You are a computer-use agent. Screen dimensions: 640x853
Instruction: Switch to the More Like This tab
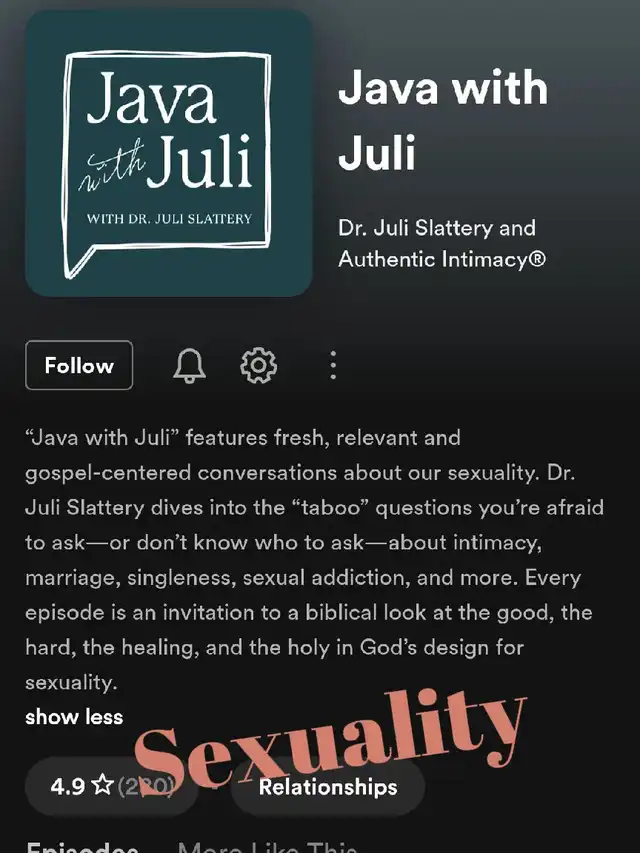267,845
